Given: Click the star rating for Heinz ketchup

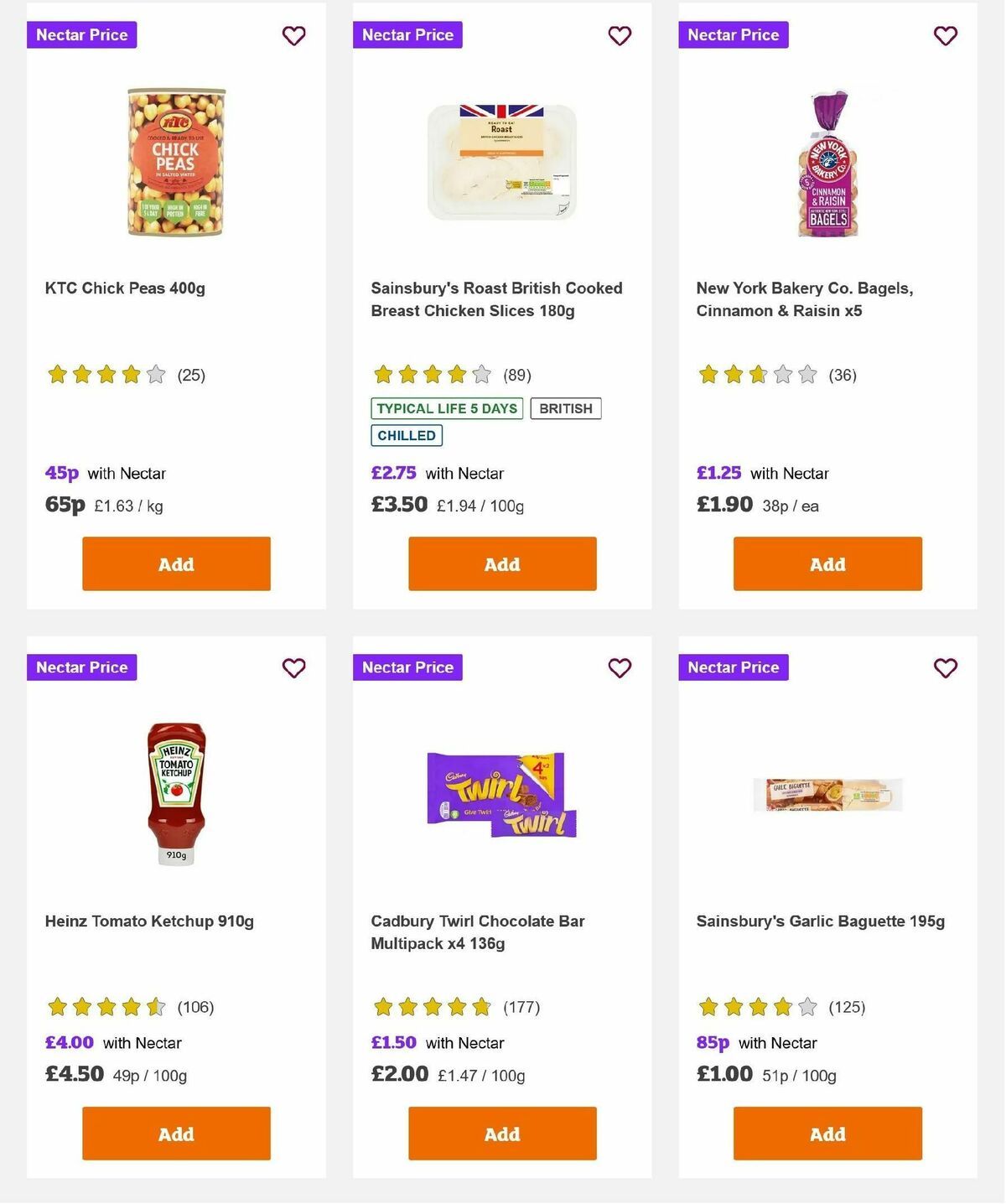Looking at the screenshot, I should (x=106, y=1008).
